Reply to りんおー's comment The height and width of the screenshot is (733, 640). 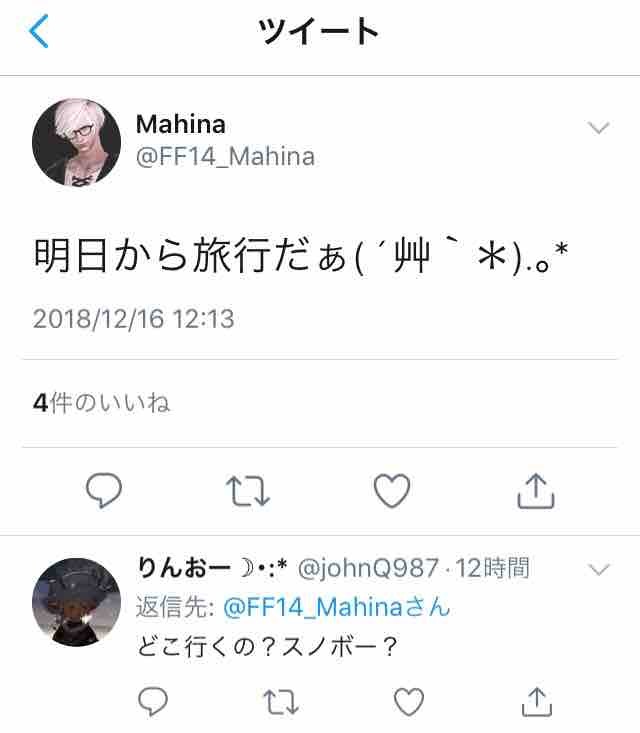point(152,703)
